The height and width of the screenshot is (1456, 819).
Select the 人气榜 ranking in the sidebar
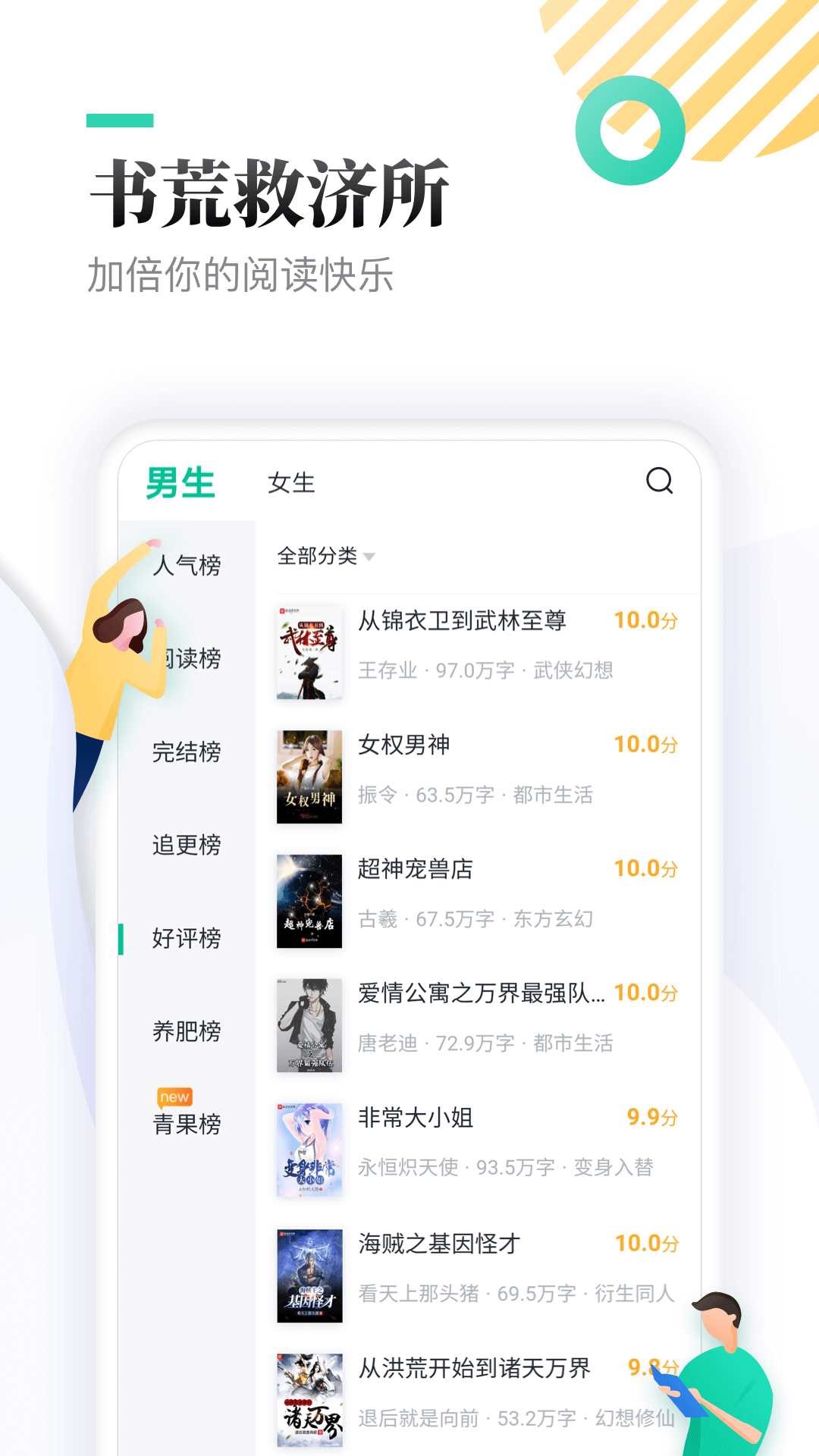pyautogui.click(x=187, y=566)
